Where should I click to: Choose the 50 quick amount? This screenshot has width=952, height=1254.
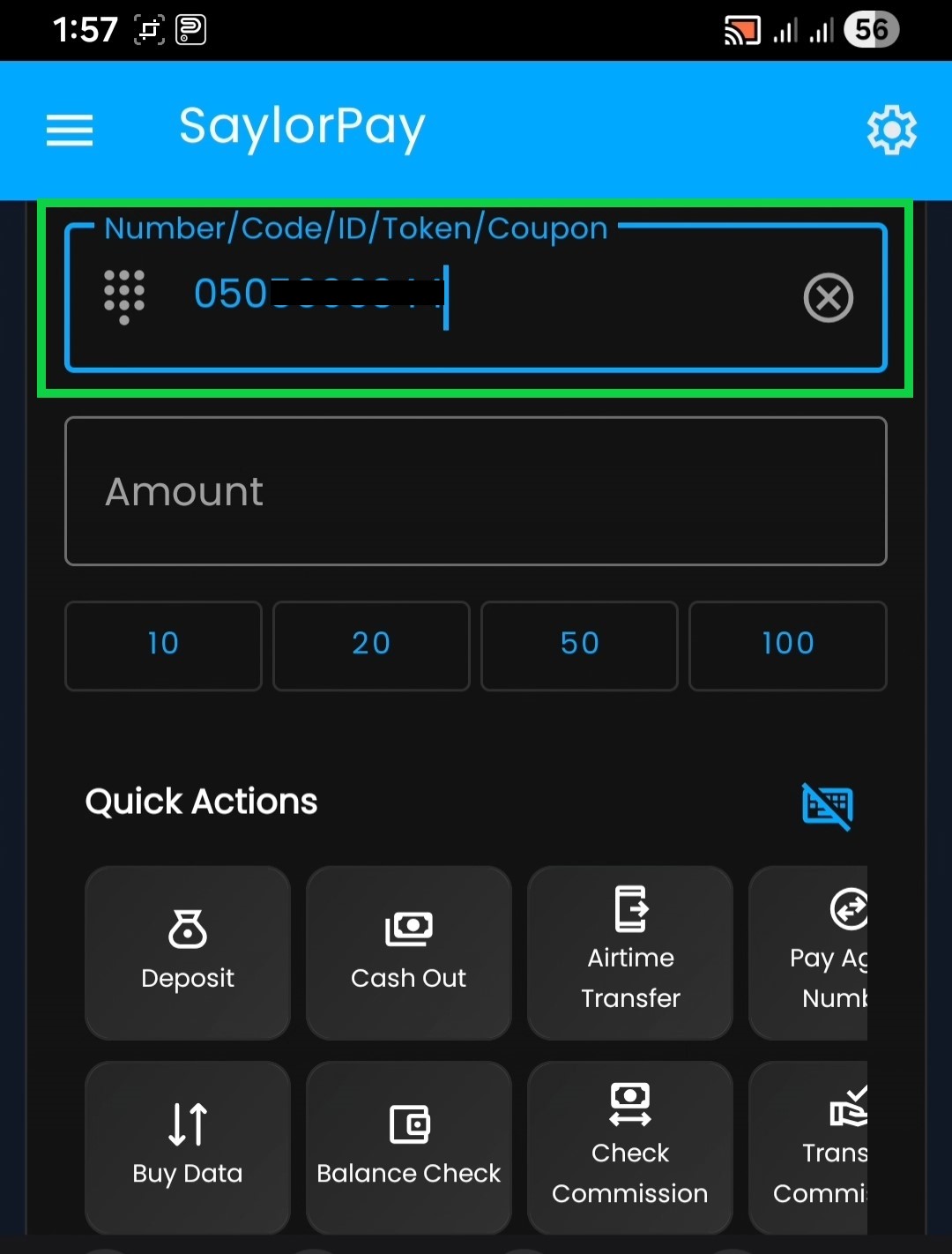point(579,646)
